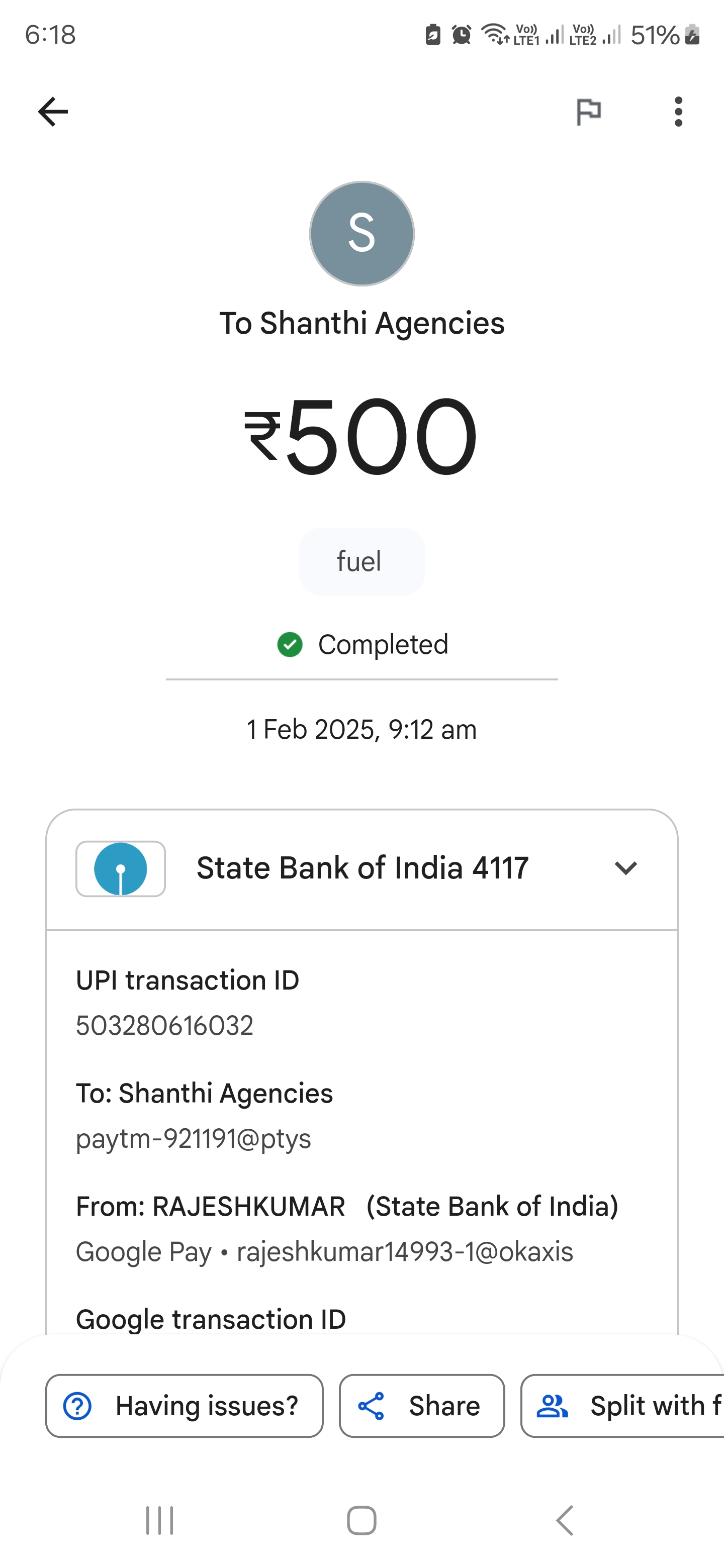Split this payment with friends
This screenshot has width=724, height=1568.
pos(622,1406)
